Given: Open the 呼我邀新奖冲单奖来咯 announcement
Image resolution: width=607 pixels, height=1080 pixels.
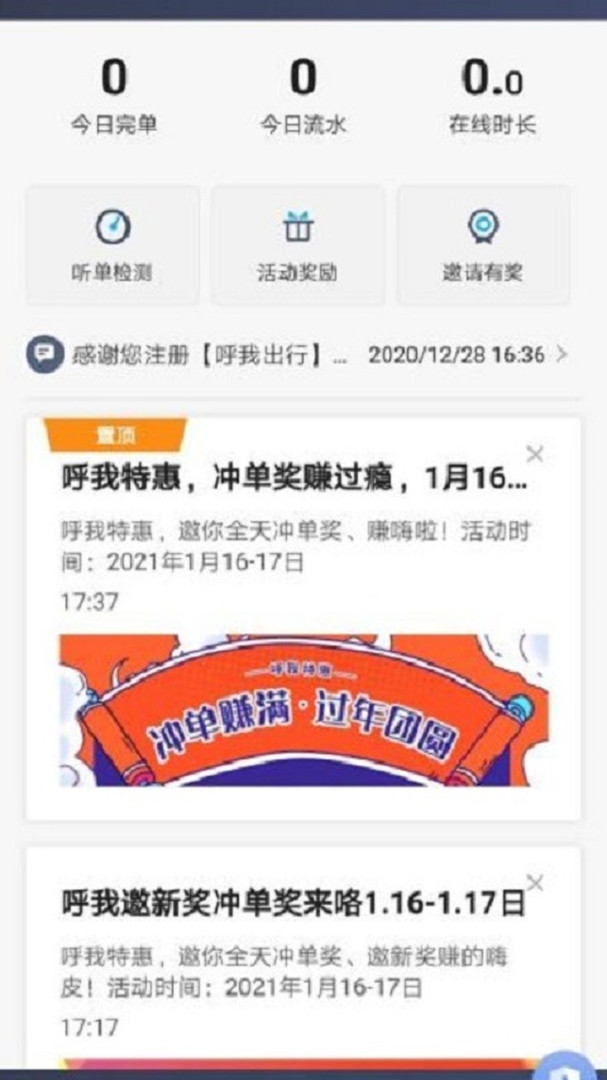Looking at the screenshot, I should 293,904.
